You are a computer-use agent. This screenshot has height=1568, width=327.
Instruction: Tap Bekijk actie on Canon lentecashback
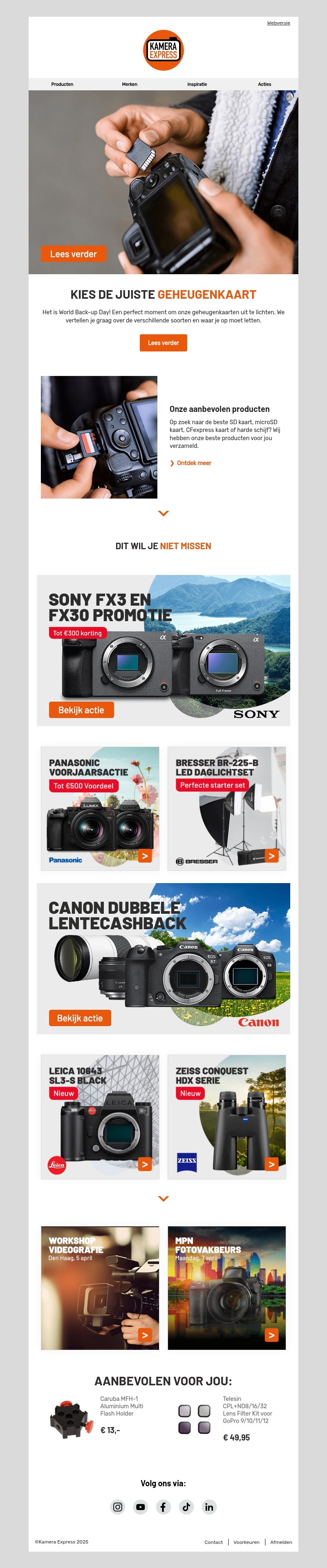pos(80,1018)
